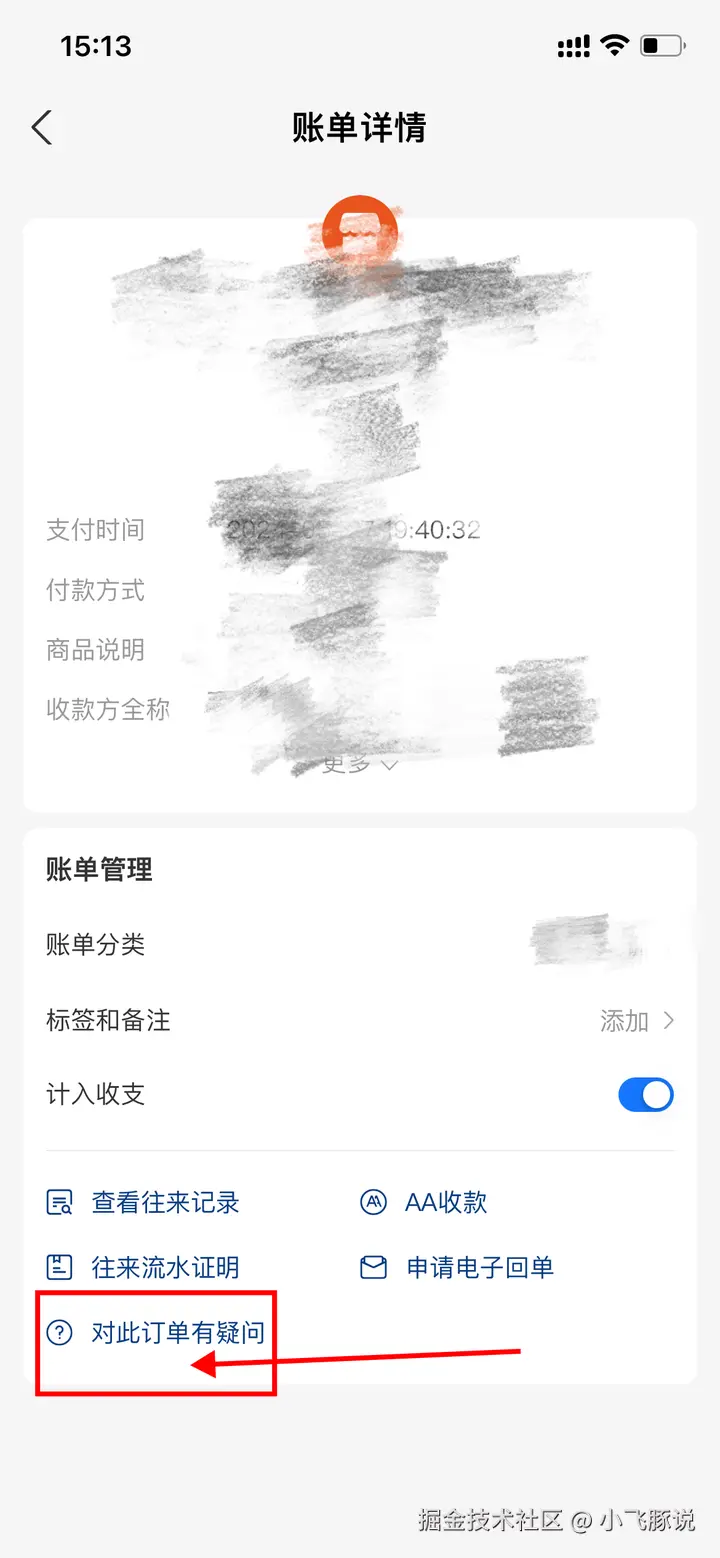The height and width of the screenshot is (1558, 720).
Task: Add 标签和备注 to this bill
Action: pos(637,1021)
